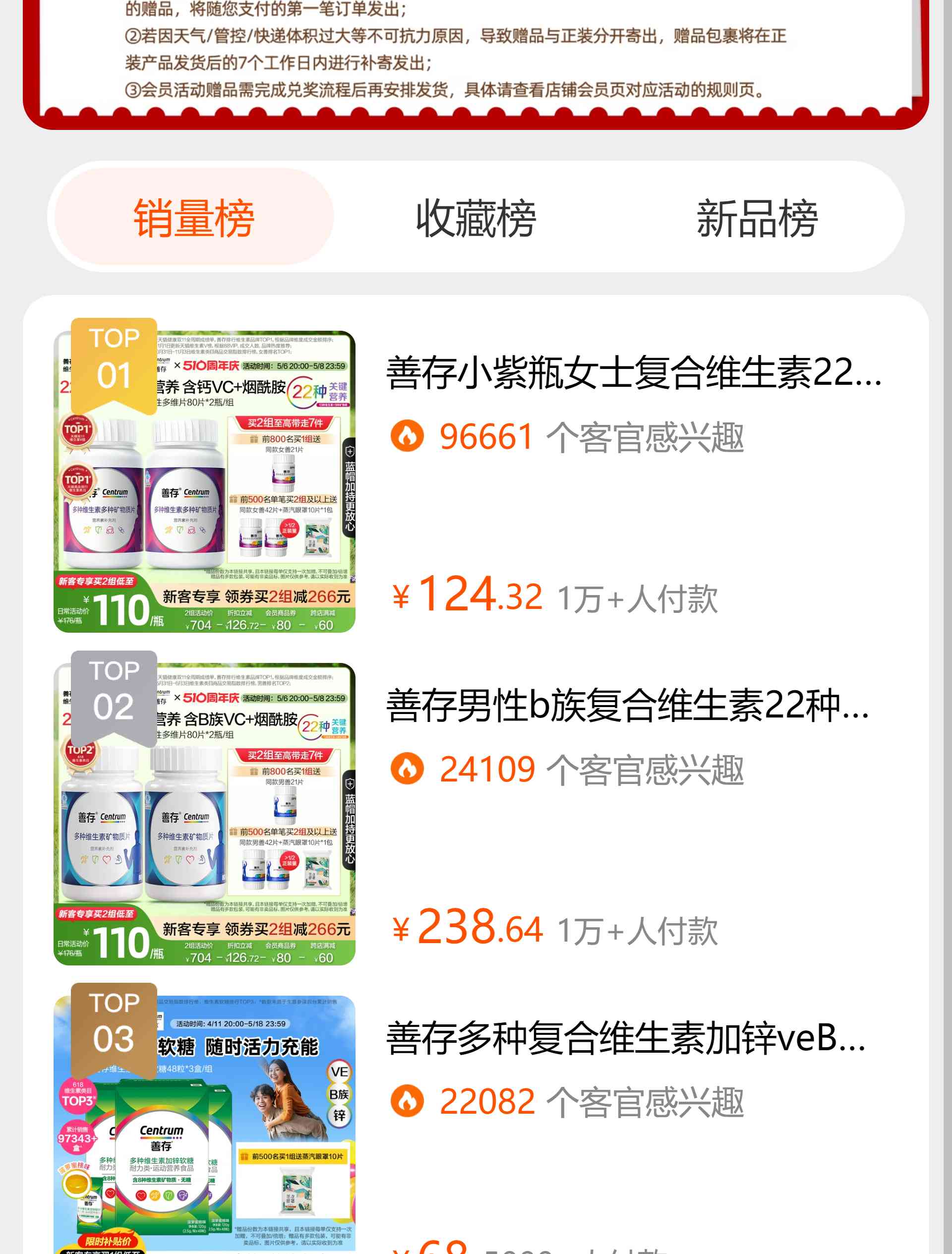The image size is (952, 1254).
Task: View TOP 03 善存多种复合维生素加锌 product
Action: coord(625,1037)
